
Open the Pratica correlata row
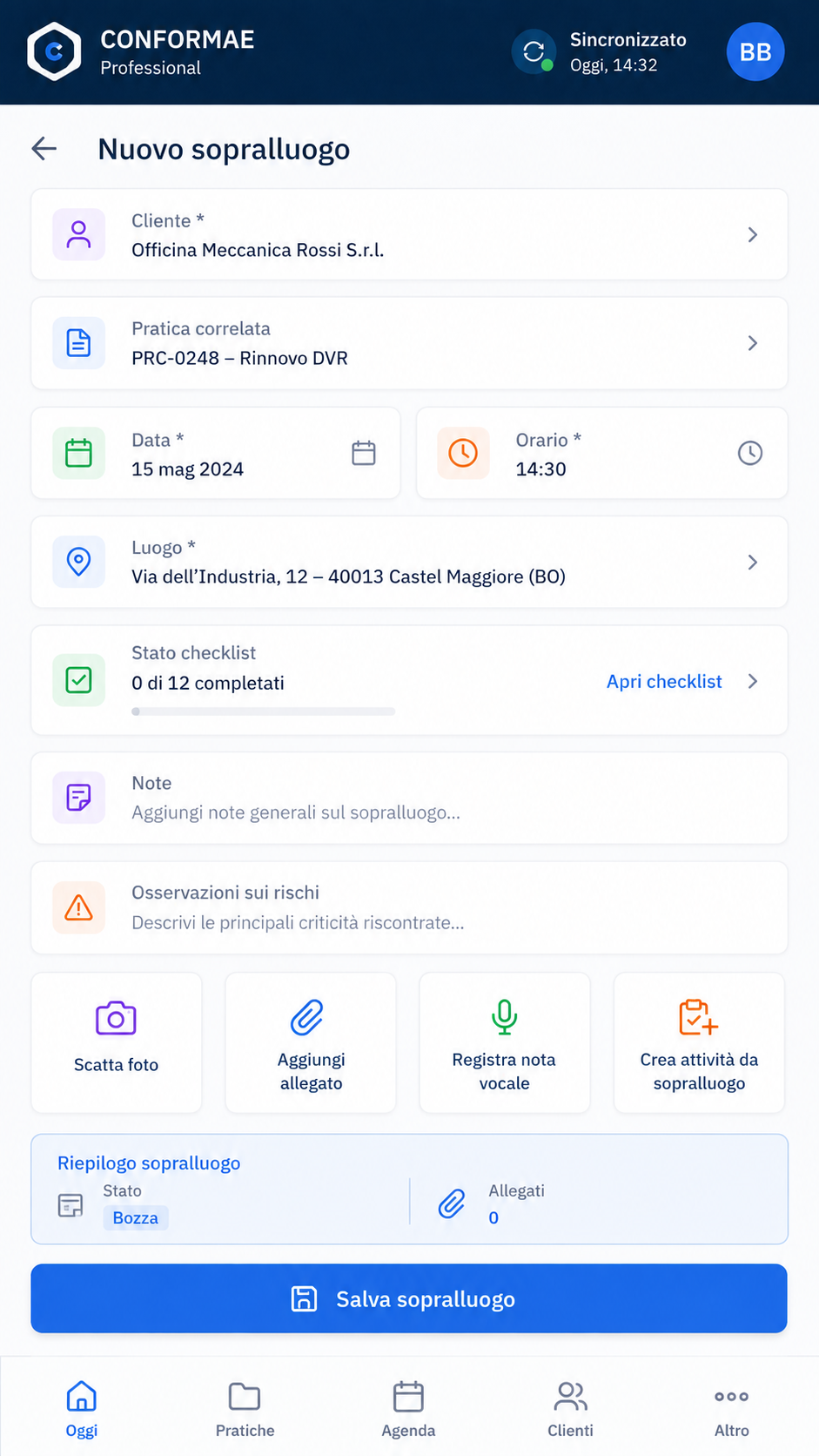click(x=409, y=343)
